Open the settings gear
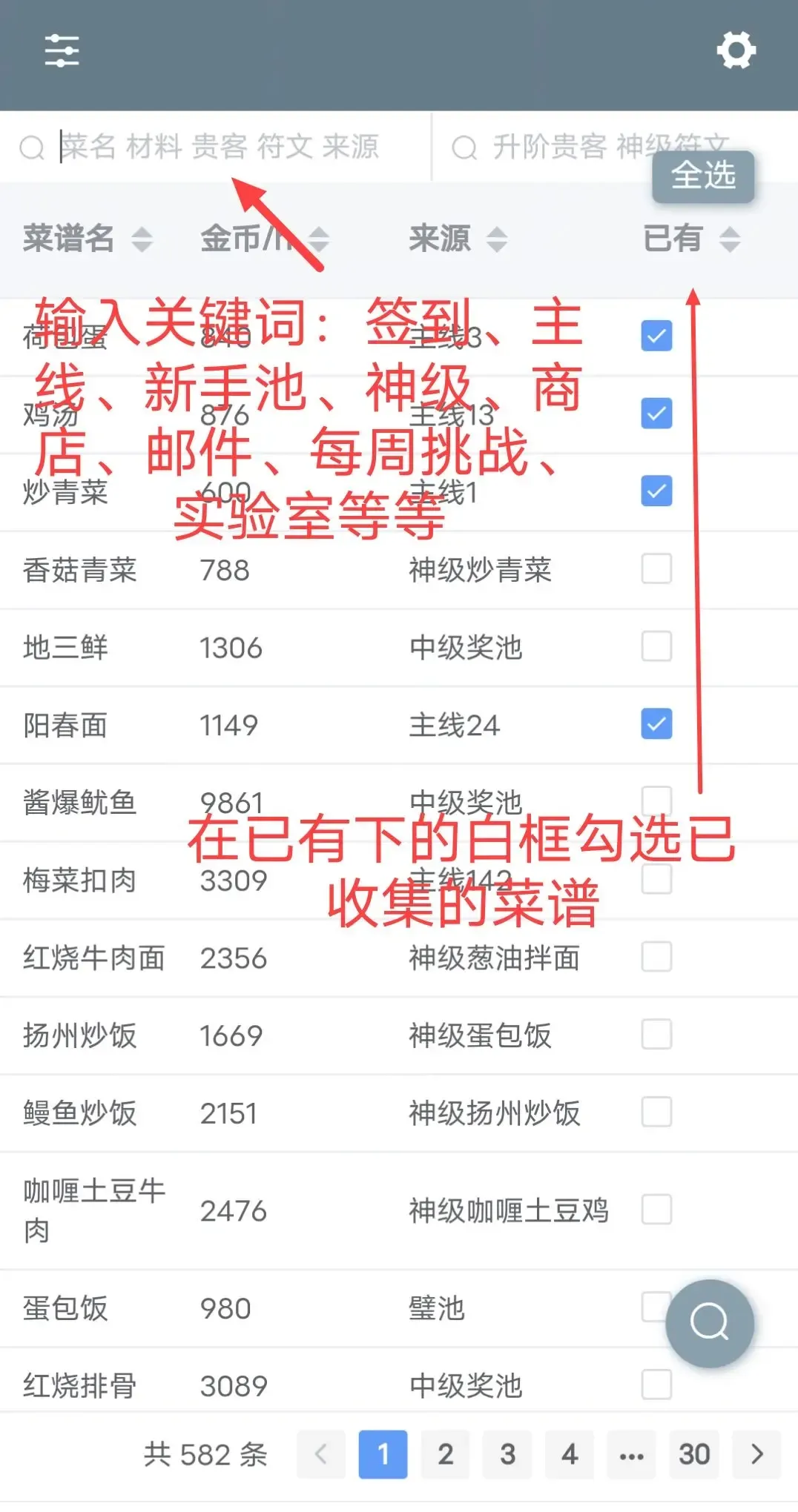Viewport: 798px width, 1512px height. click(x=736, y=50)
